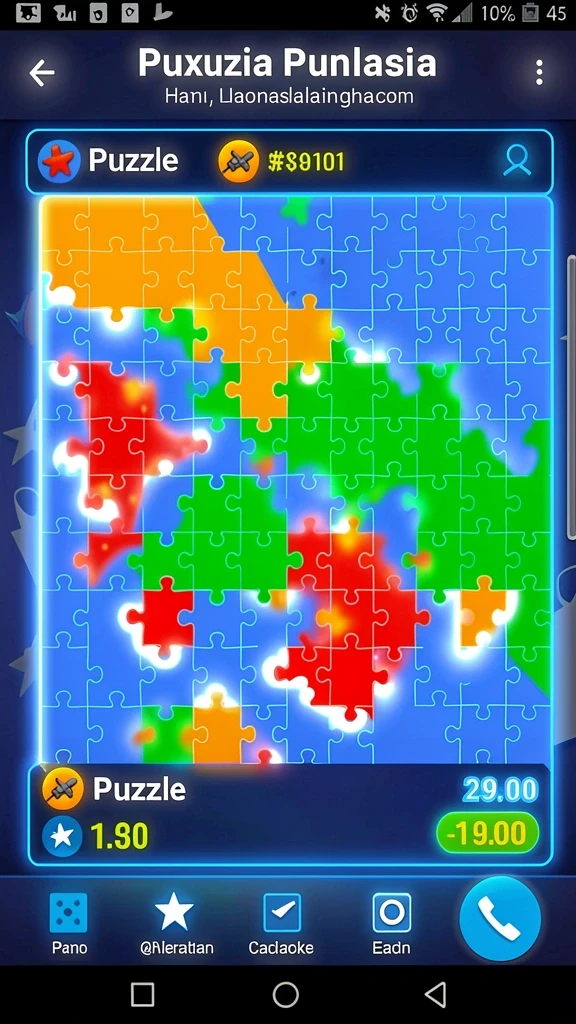Tap the Android home button
The image size is (576, 1024).
click(x=285, y=995)
